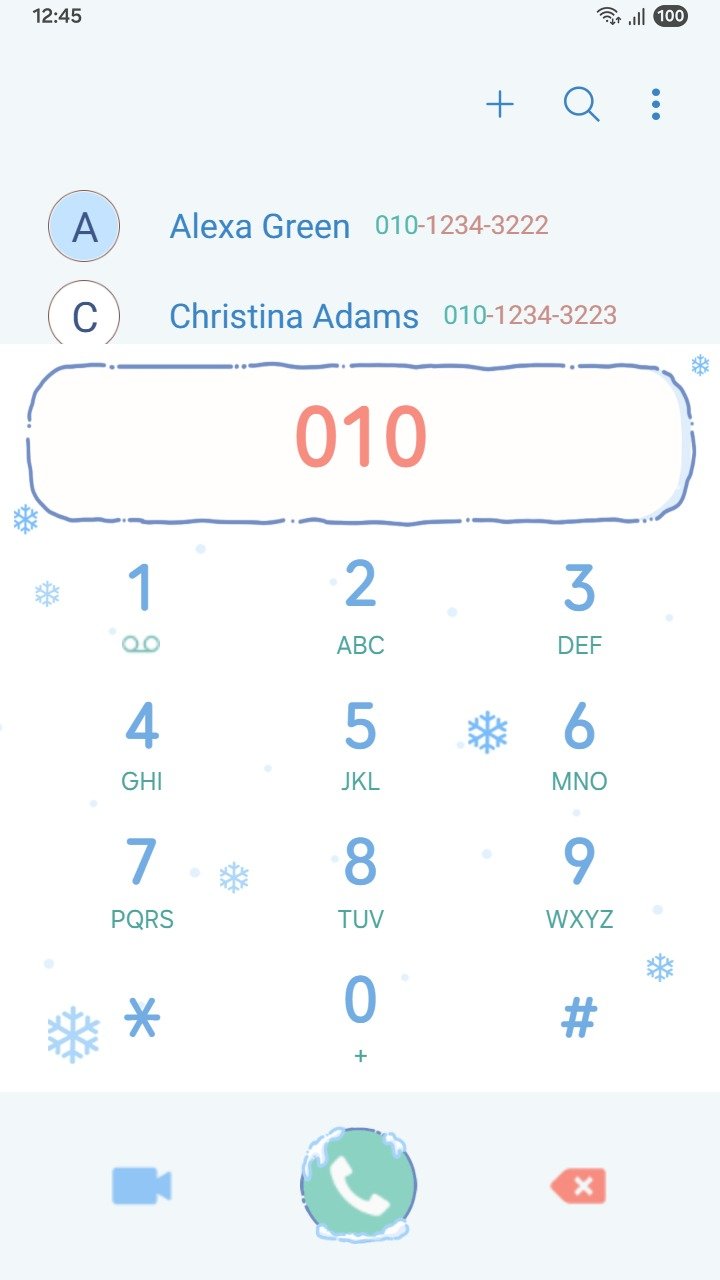
Task: Start a video call
Action: pyautogui.click(x=142, y=1186)
